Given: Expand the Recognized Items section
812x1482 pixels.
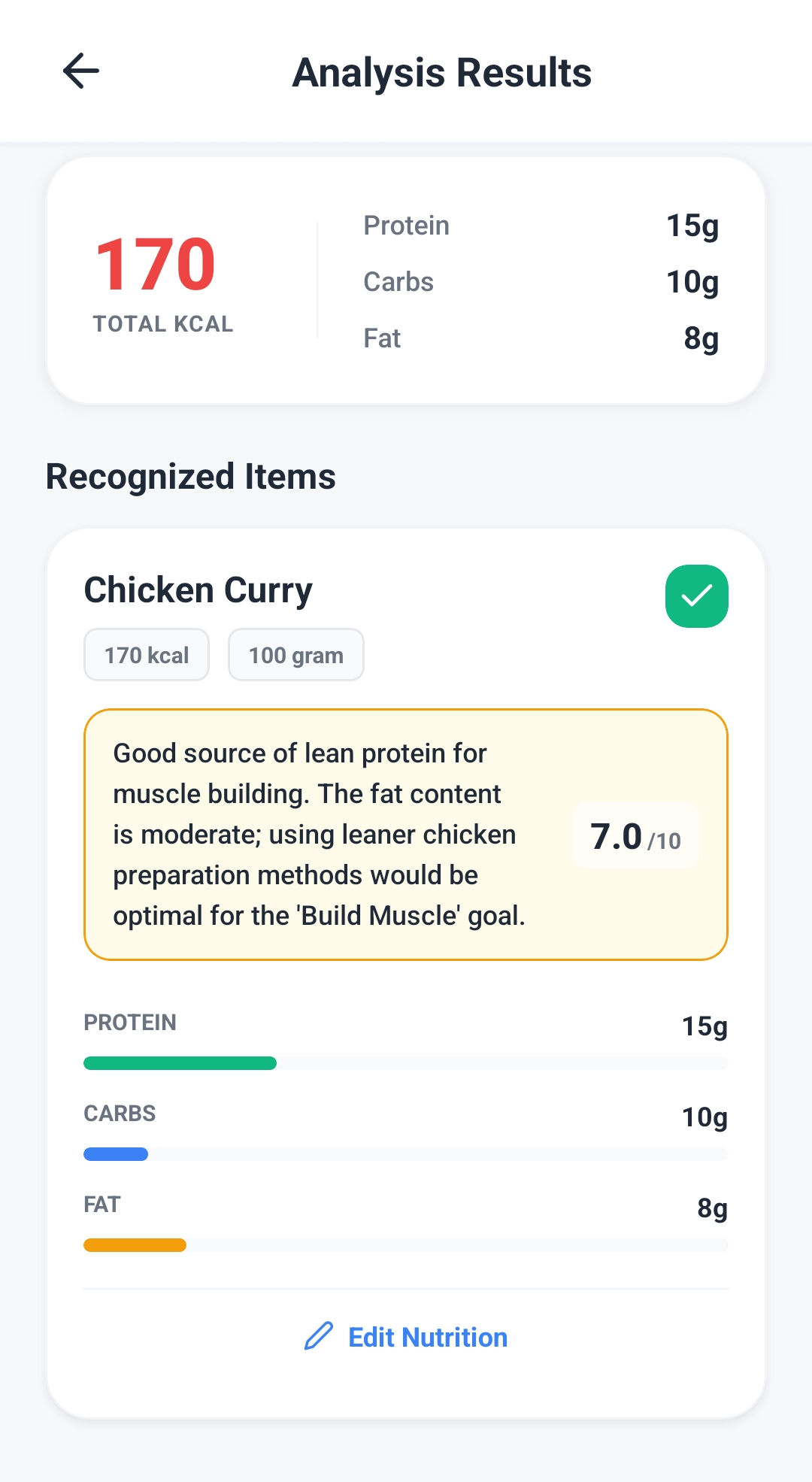Looking at the screenshot, I should [190, 475].
